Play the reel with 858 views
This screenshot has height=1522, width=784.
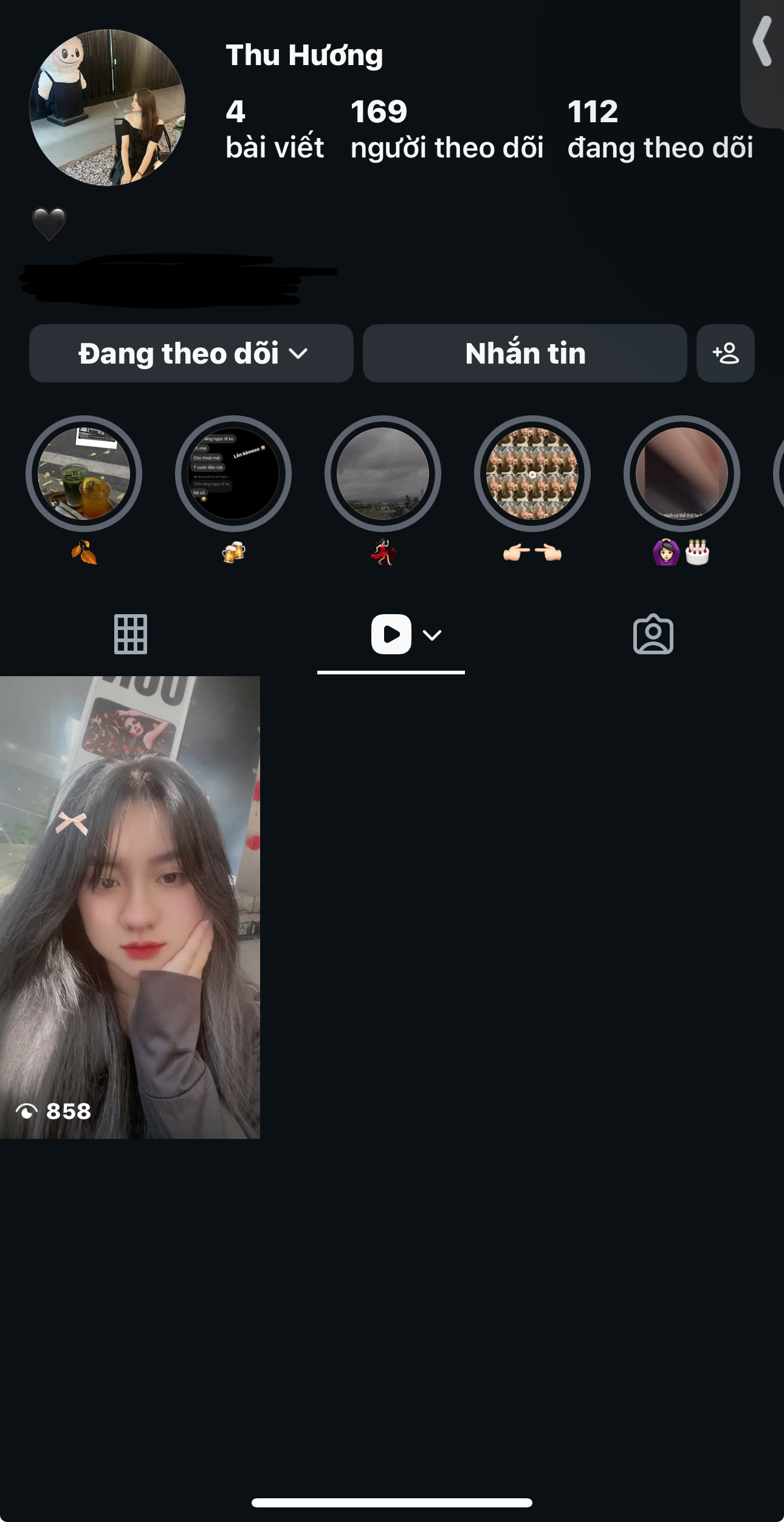(x=130, y=907)
